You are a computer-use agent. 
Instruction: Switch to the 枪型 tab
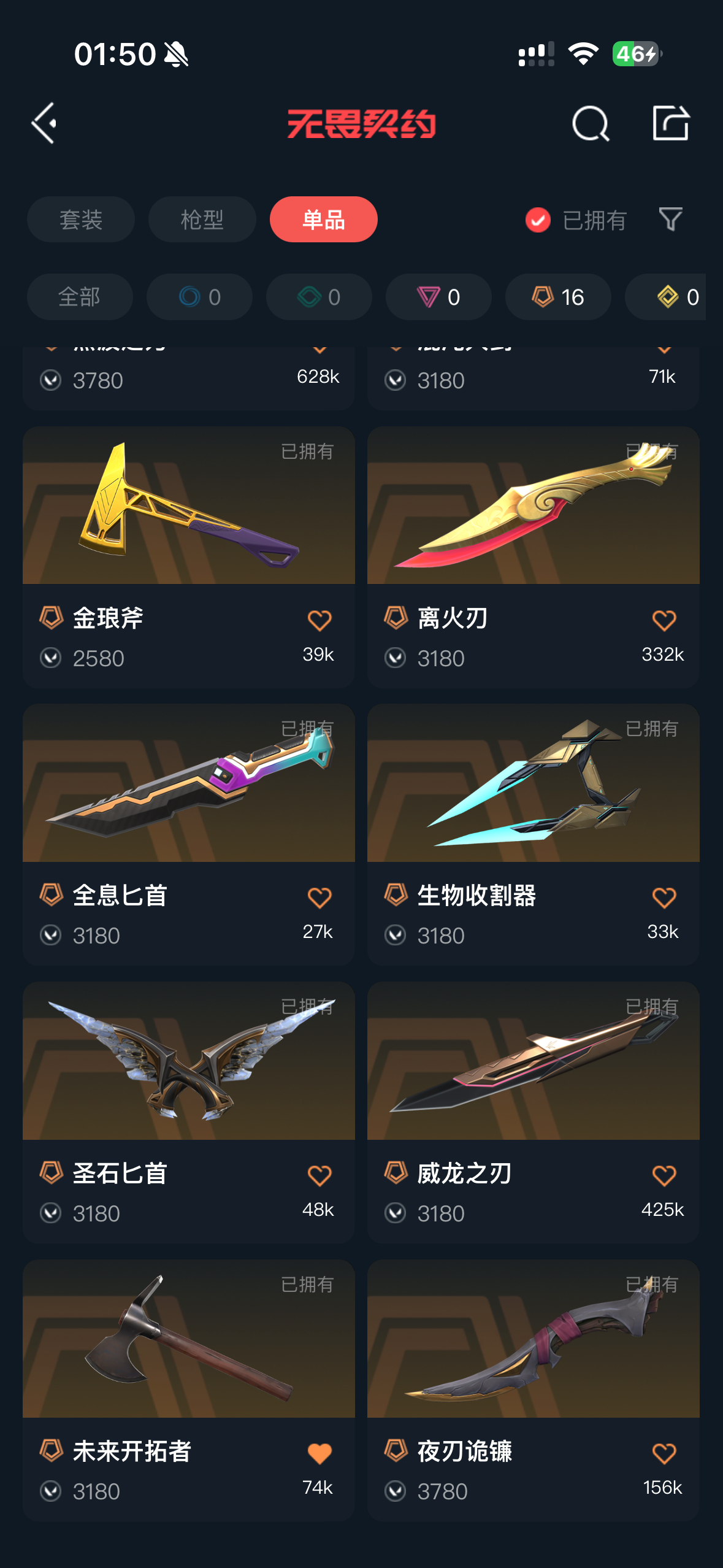[x=202, y=220]
